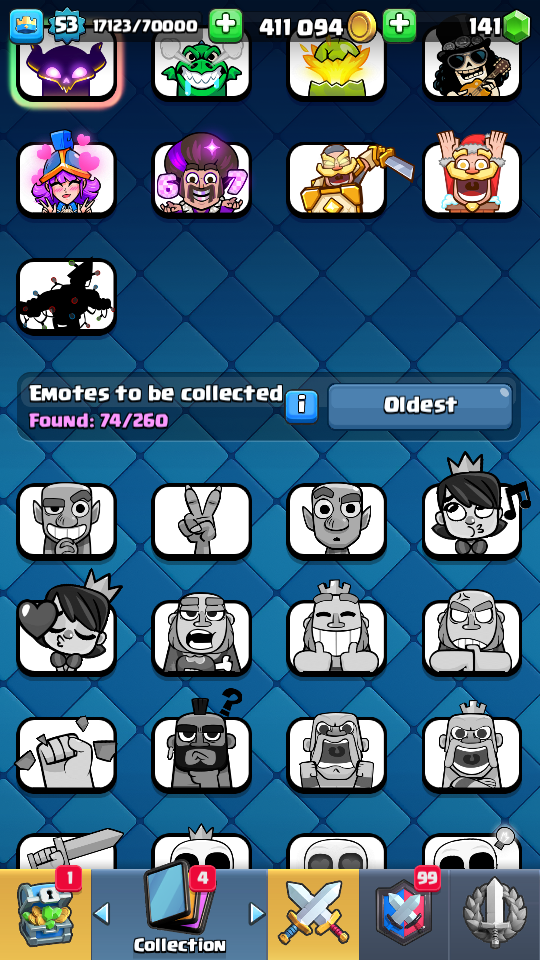Viewport: 540px width, 960px height.
Task: Open the king level crown icon
Action: pyautogui.click(x=27, y=26)
